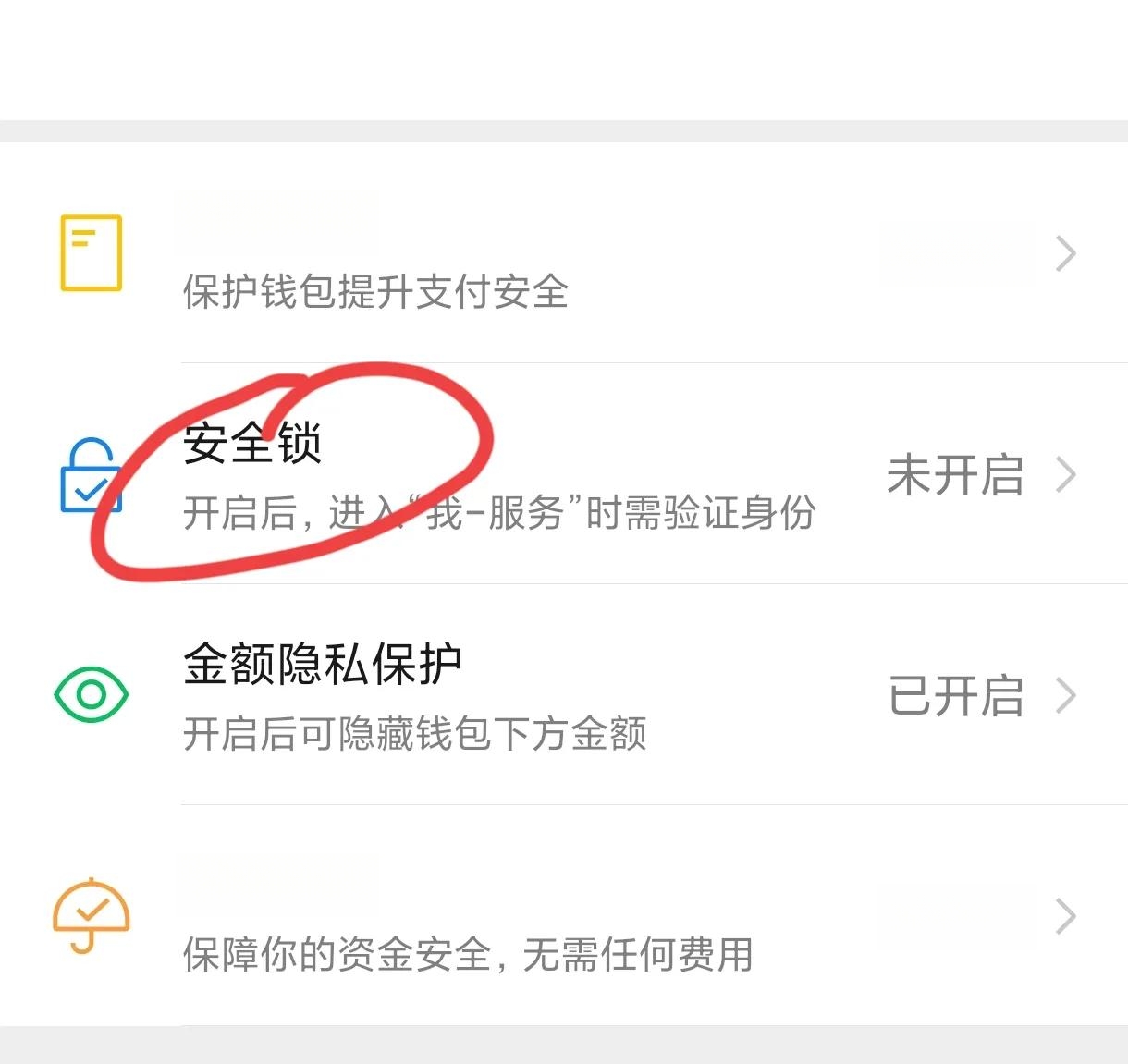The image size is (1128, 1064).
Task: Open the row 保护钱包提升支付安全
Action: click(x=564, y=254)
